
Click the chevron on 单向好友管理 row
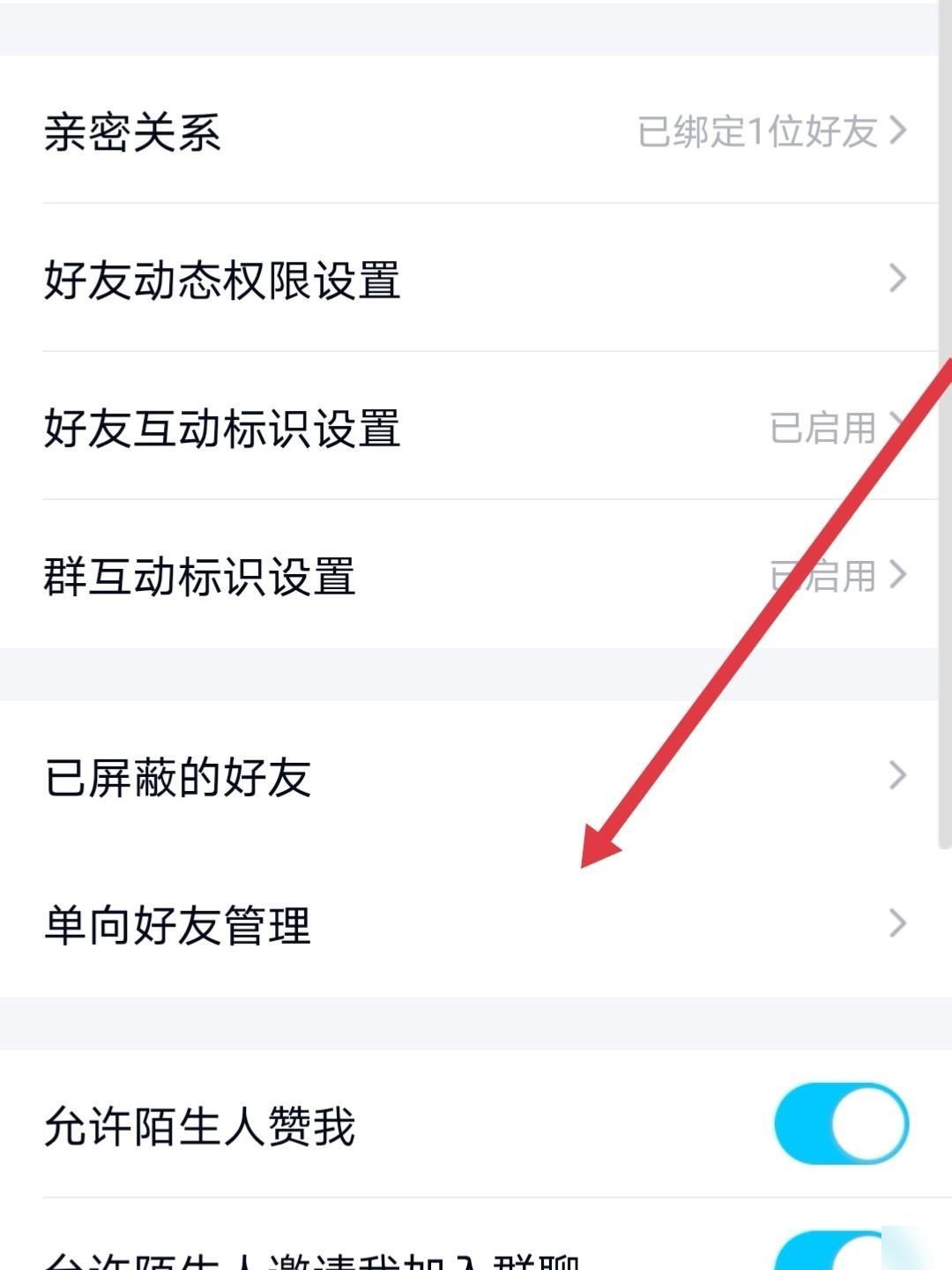click(897, 924)
